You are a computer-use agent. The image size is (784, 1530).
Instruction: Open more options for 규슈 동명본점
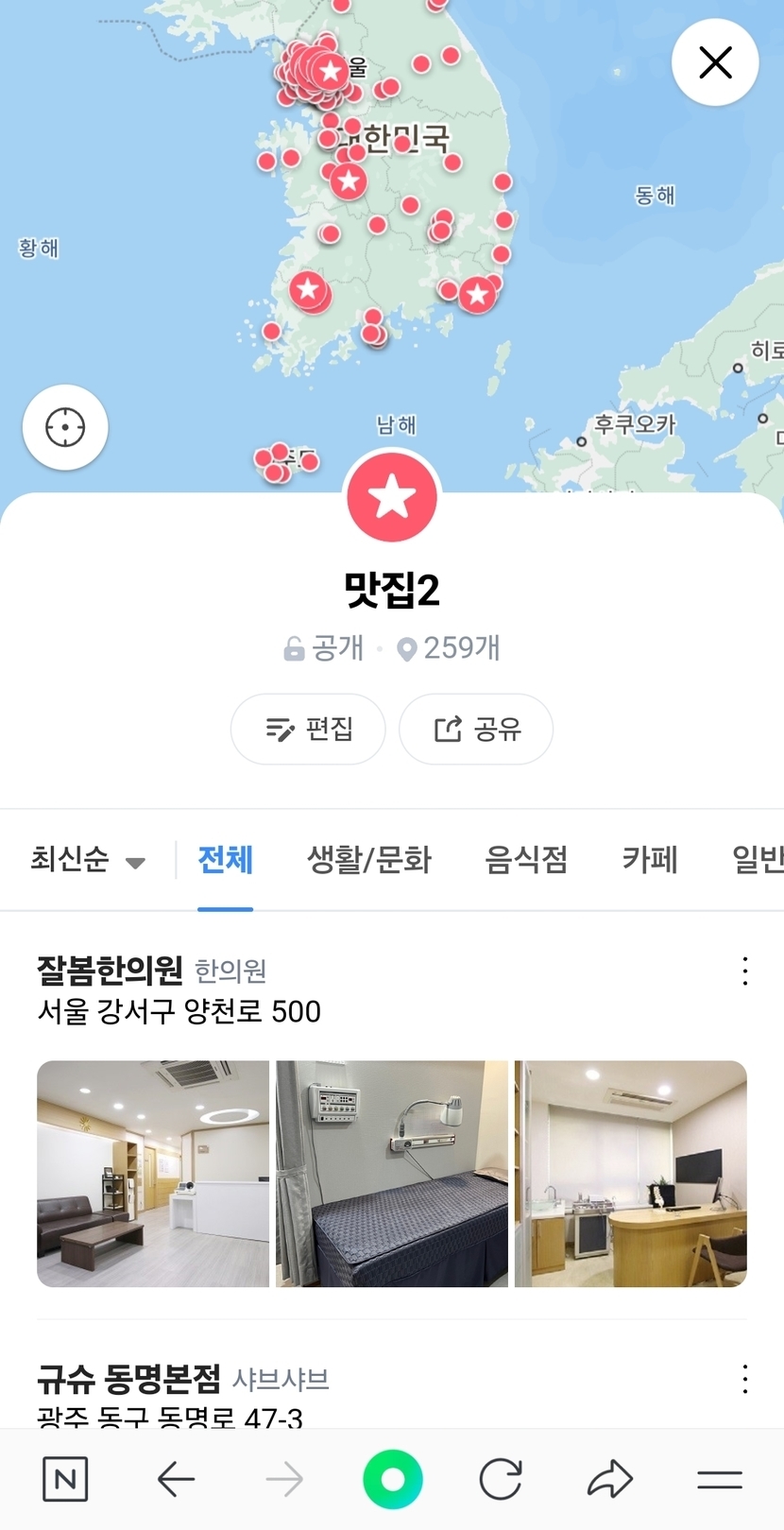click(x=745, y=1380)
